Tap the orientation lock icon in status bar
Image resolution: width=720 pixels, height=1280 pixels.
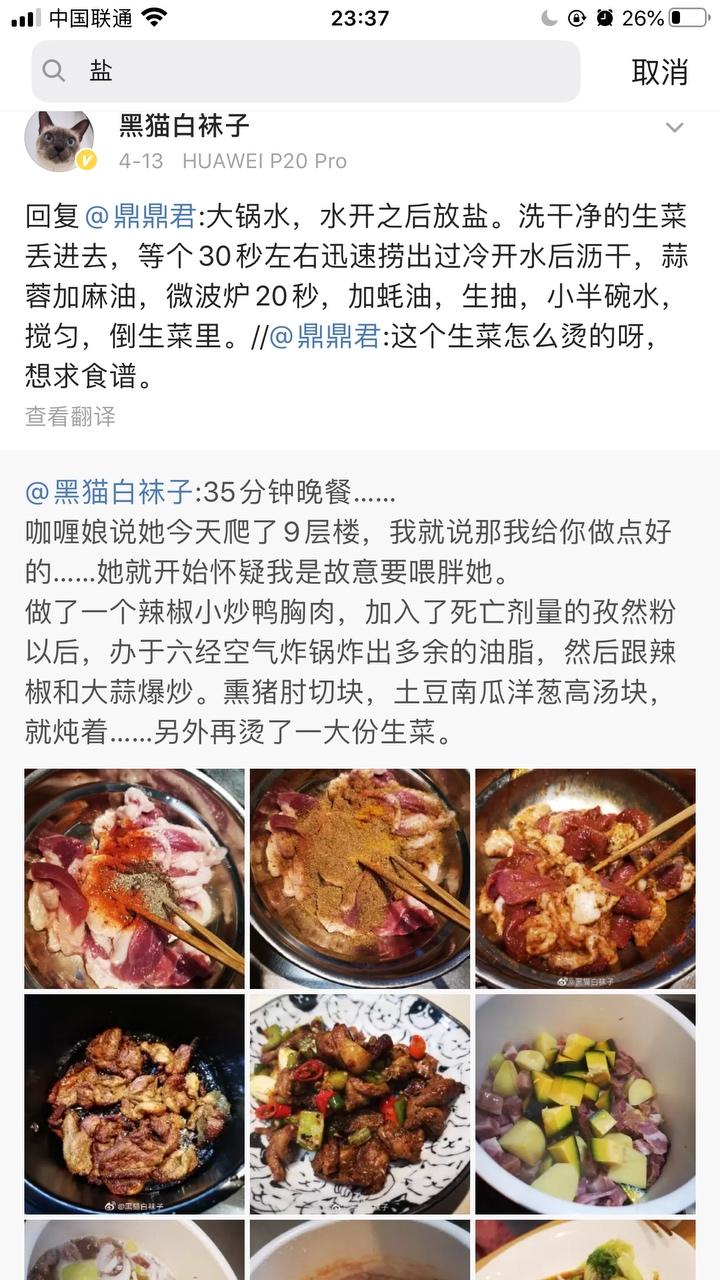pyautogui.click(x=575, y=16)
